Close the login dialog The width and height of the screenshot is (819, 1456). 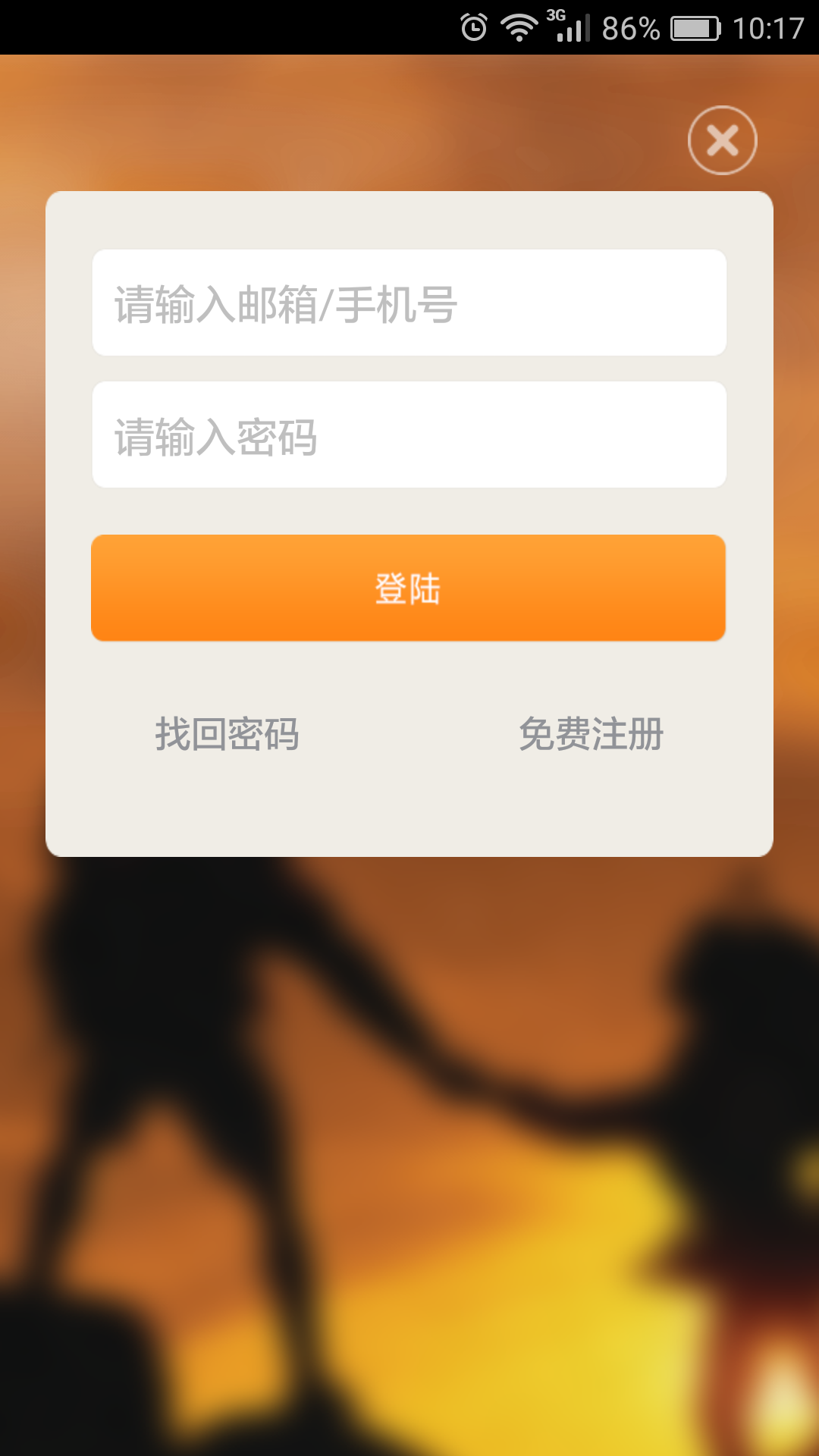(722, 140)
